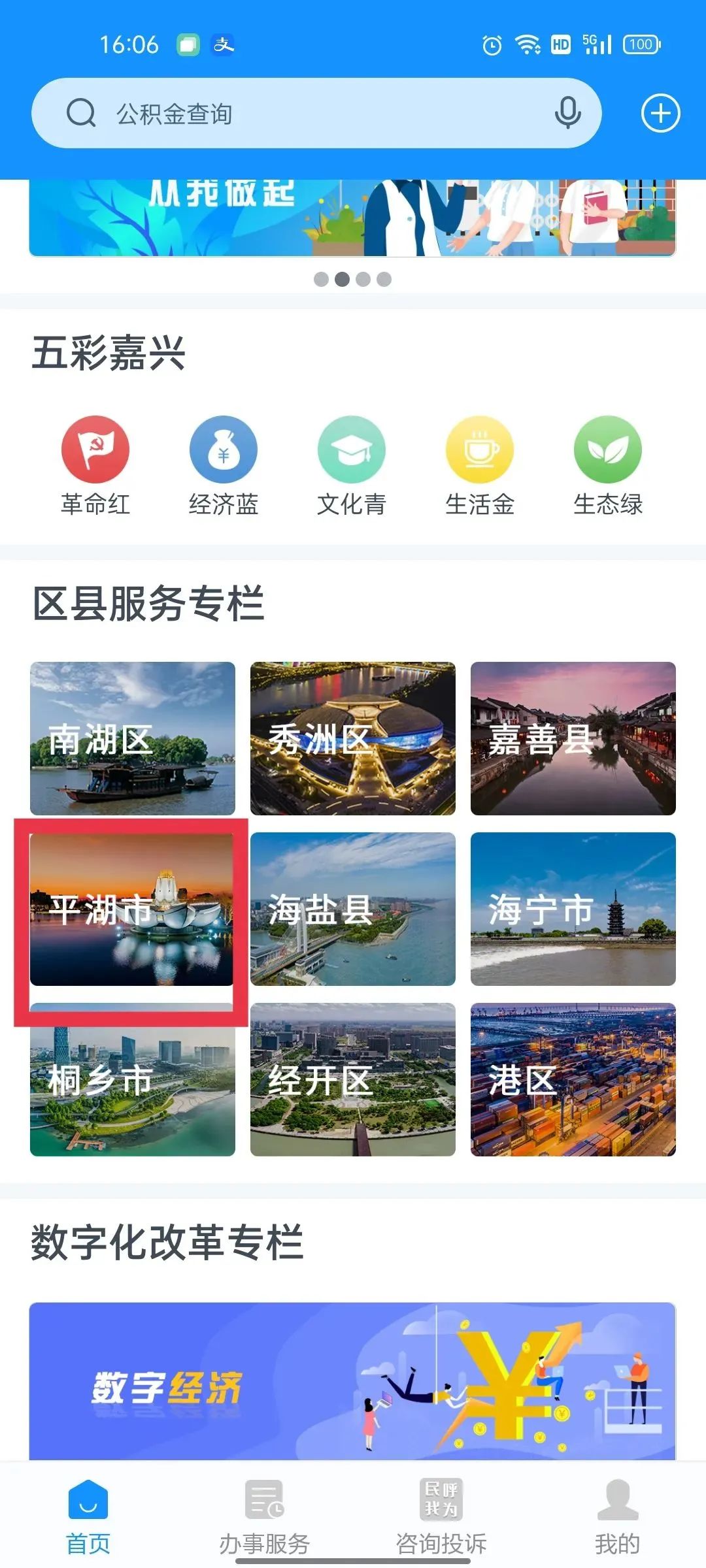The height and width of the screenshot is (1568, 706).
Task: Choose the 秀洲区 district tile
Action: pos(353,738)
